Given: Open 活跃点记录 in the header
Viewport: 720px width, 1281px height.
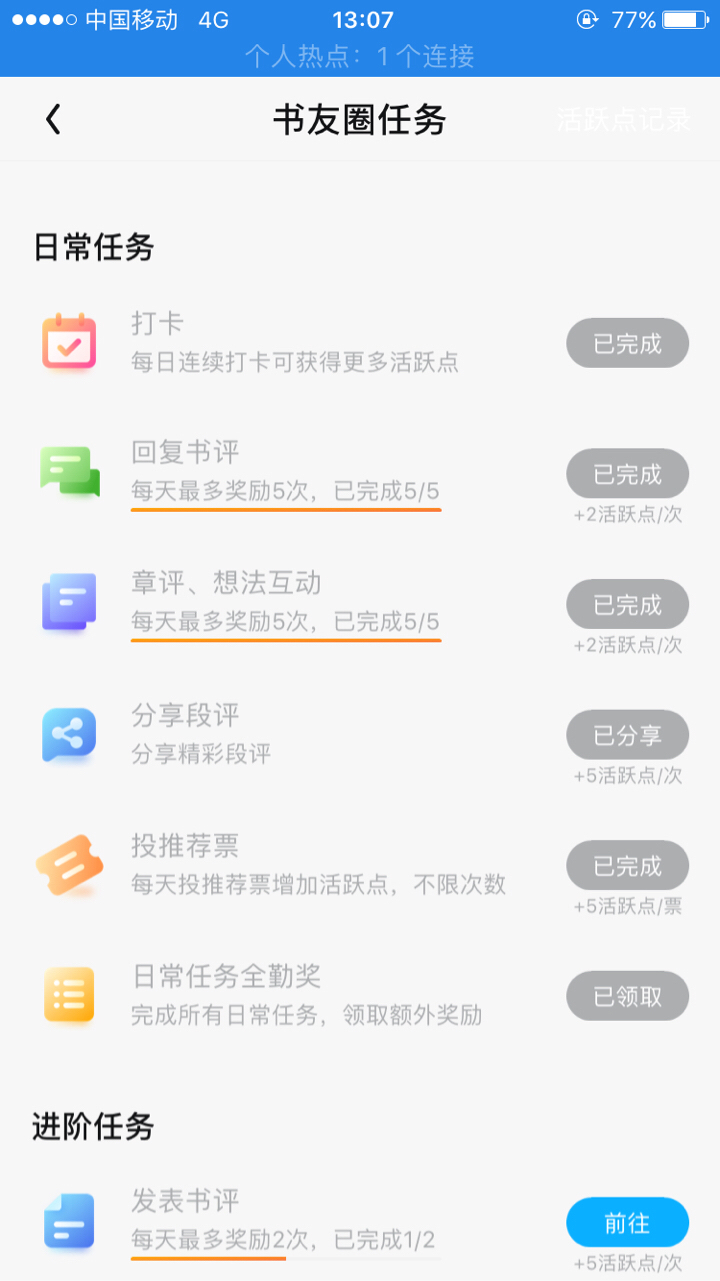Looking at the screenshot, I should 624,120.
